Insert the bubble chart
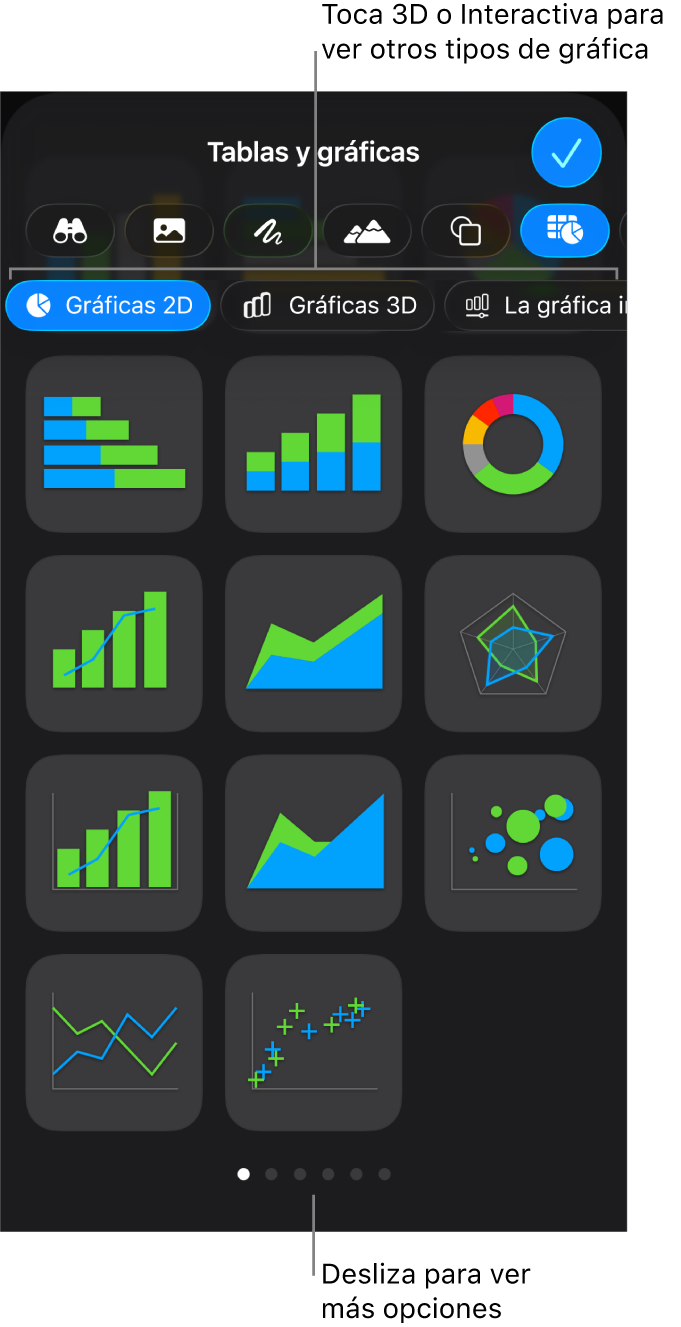This screenshot has height=1327, width=681. [x=513, y=843]
